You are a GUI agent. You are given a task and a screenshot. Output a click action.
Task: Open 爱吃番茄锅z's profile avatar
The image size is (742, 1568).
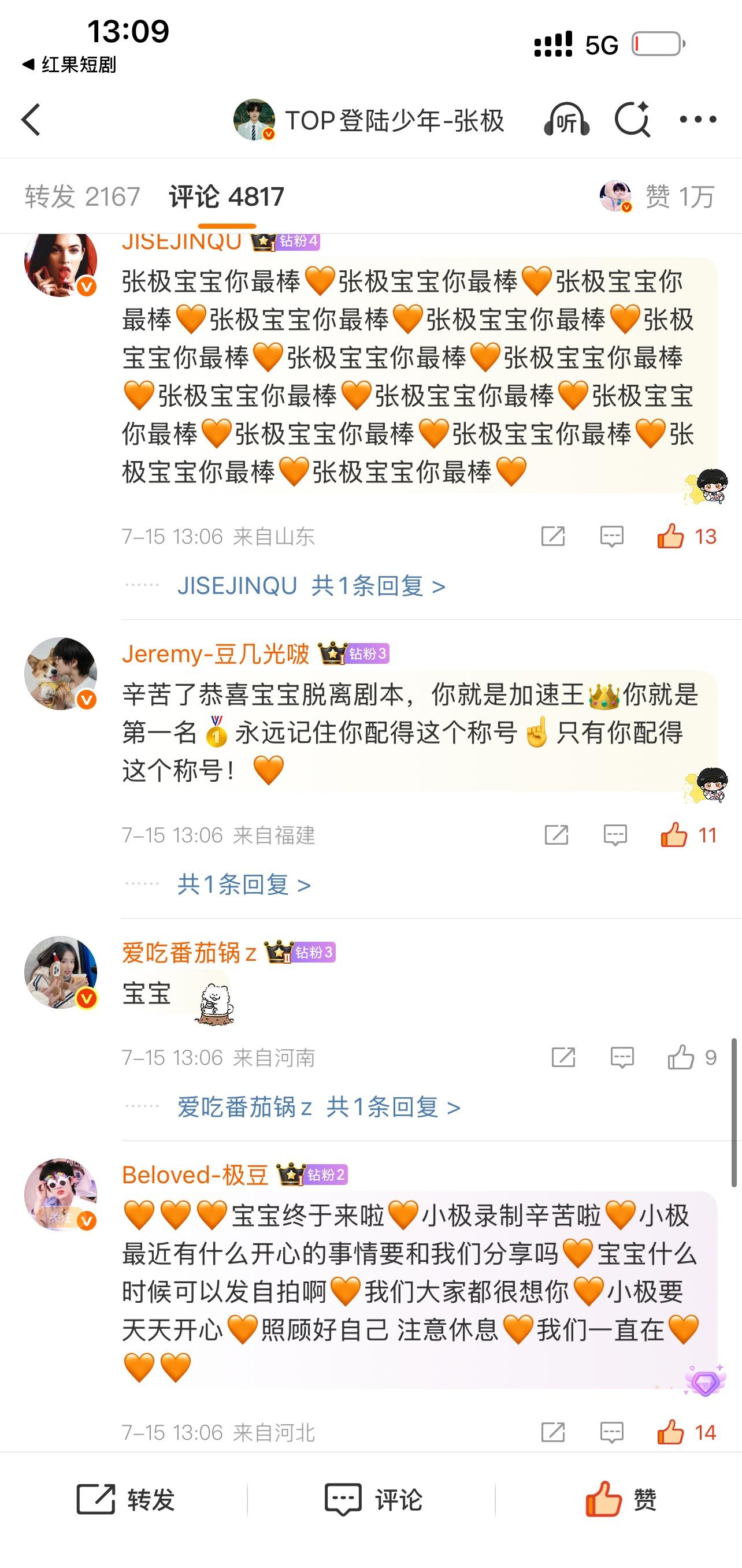[61, 972]
